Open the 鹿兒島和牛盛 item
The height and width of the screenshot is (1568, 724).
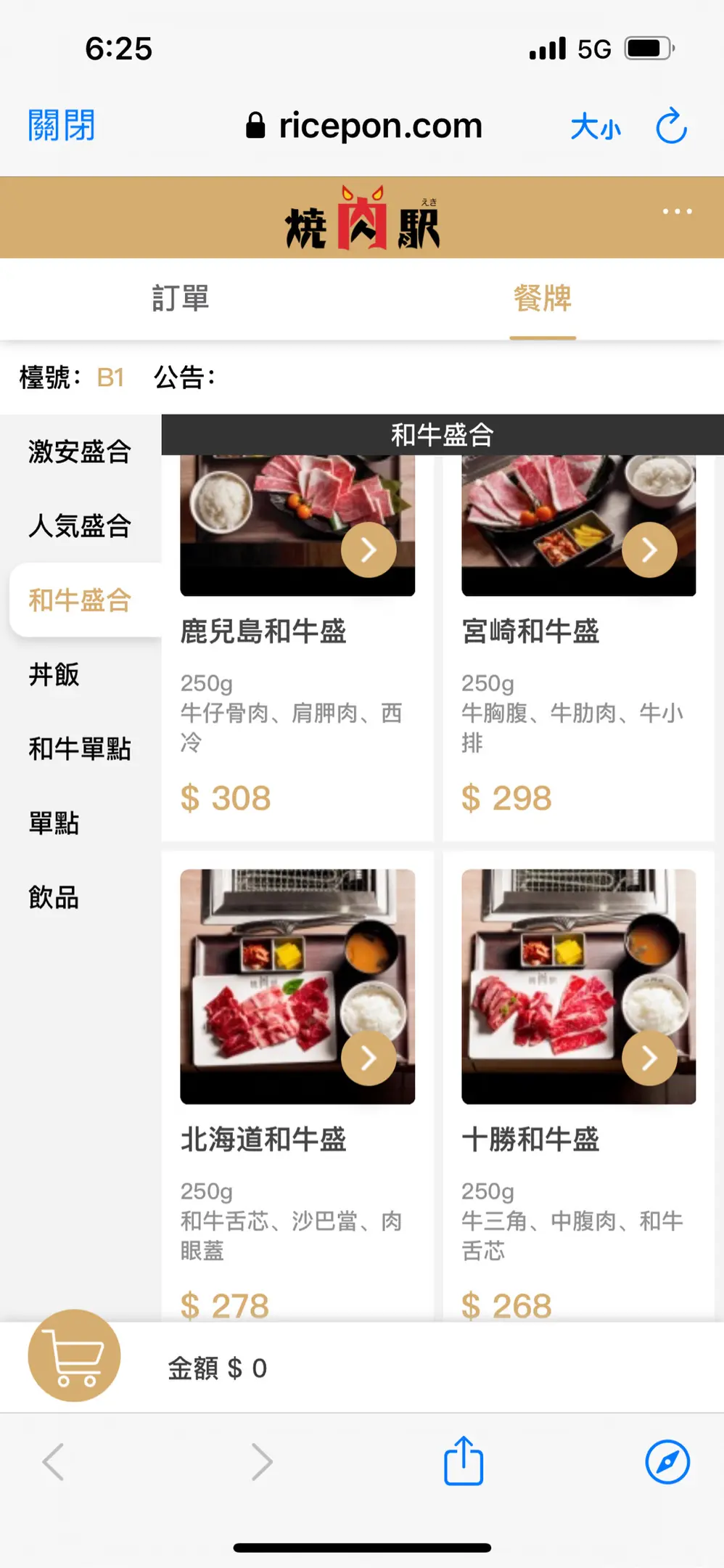click(369, 550)
